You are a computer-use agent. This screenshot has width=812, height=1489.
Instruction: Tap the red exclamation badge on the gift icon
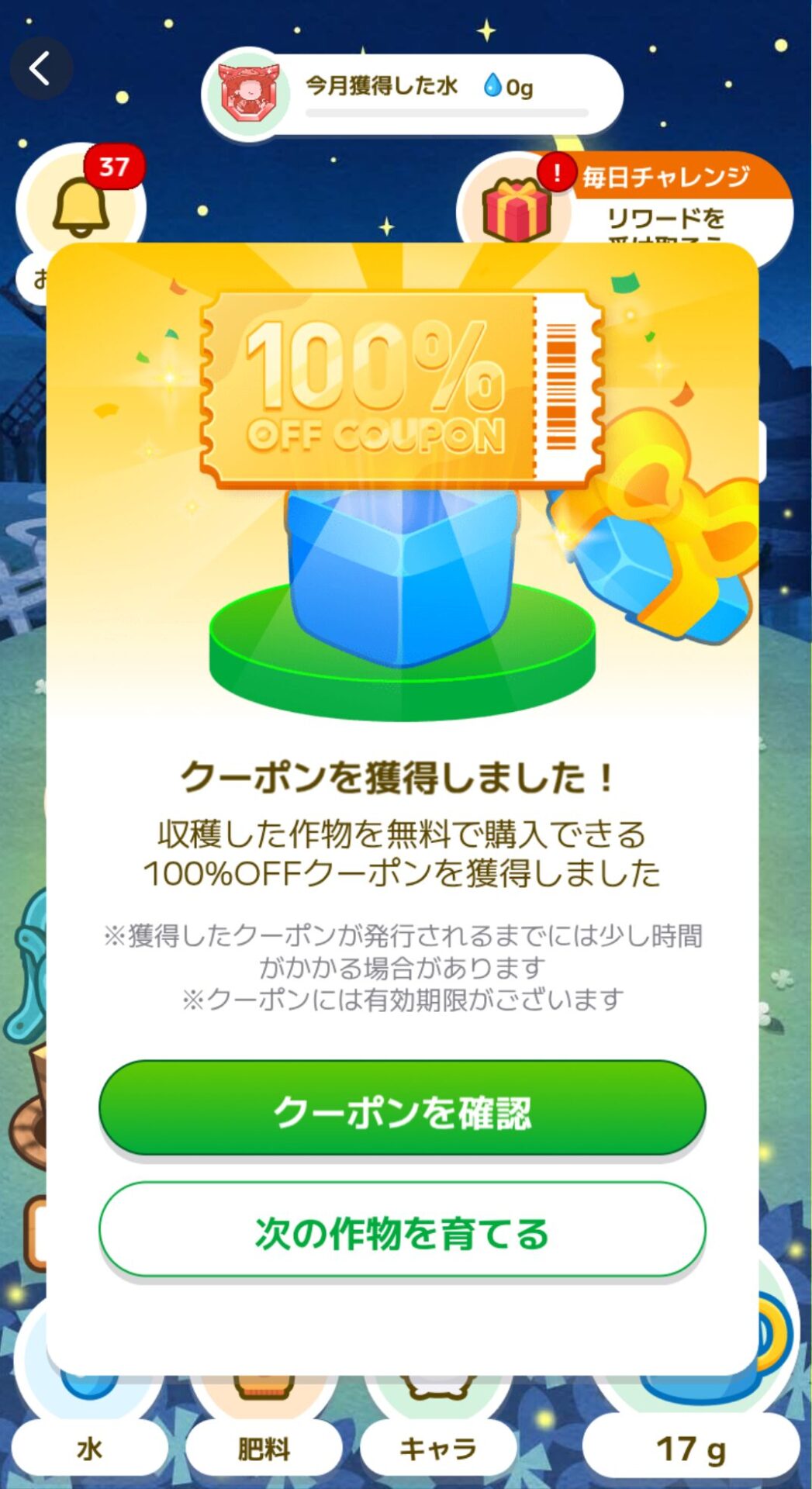click(x=556, y=174)
